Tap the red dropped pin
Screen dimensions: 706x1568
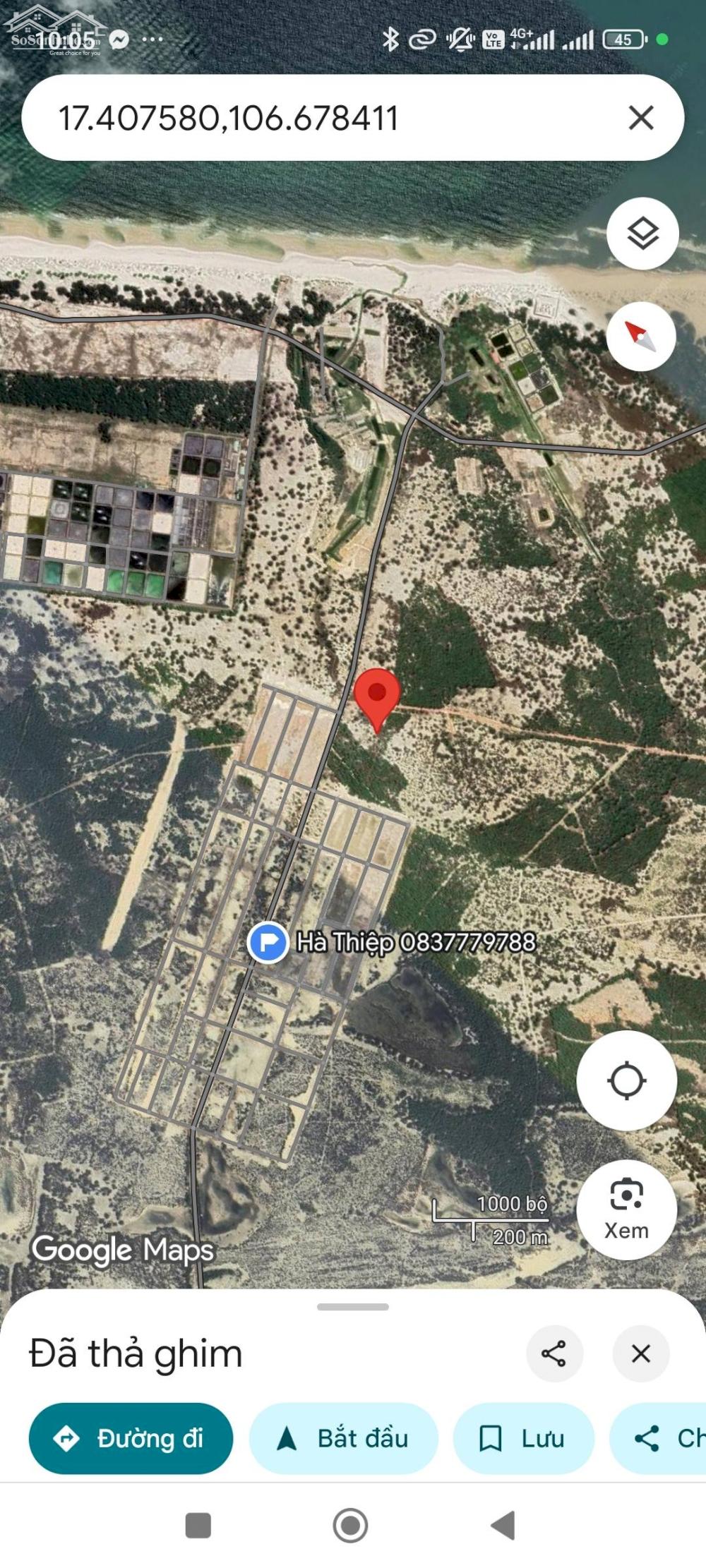(377, 696)
